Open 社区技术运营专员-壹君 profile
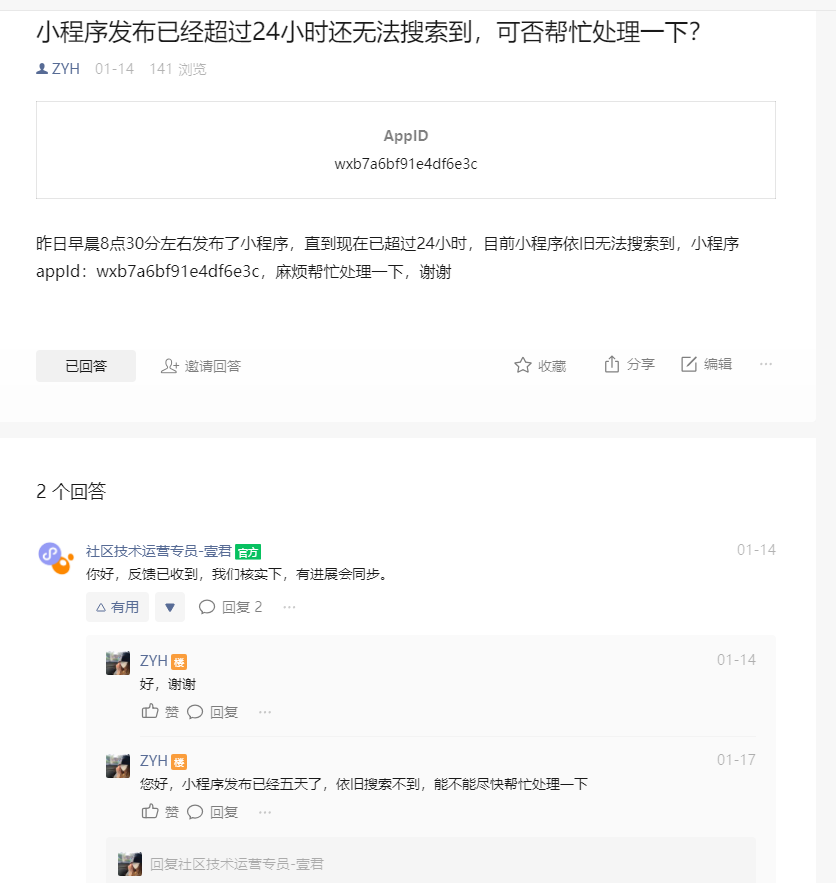The height and width of the screenshot is (883, 836). pyautogui.click(x=158, y=551)
